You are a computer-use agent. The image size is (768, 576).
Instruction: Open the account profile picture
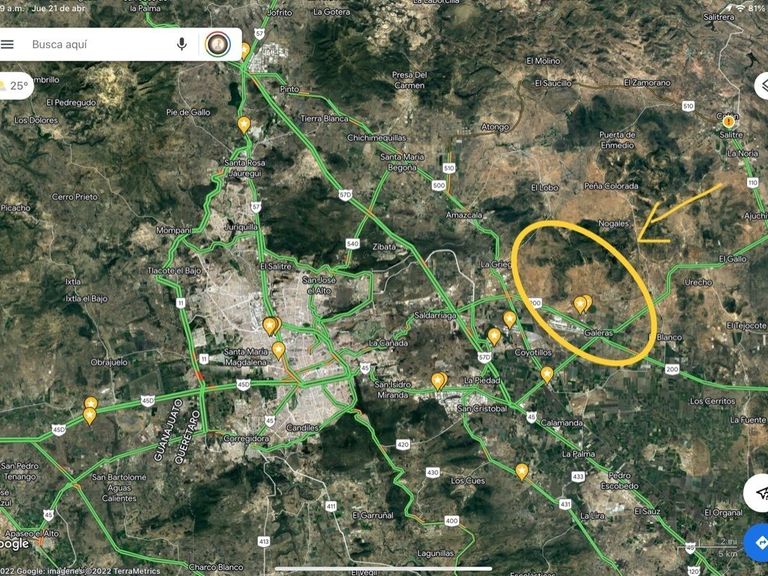(x=217, y=44)
